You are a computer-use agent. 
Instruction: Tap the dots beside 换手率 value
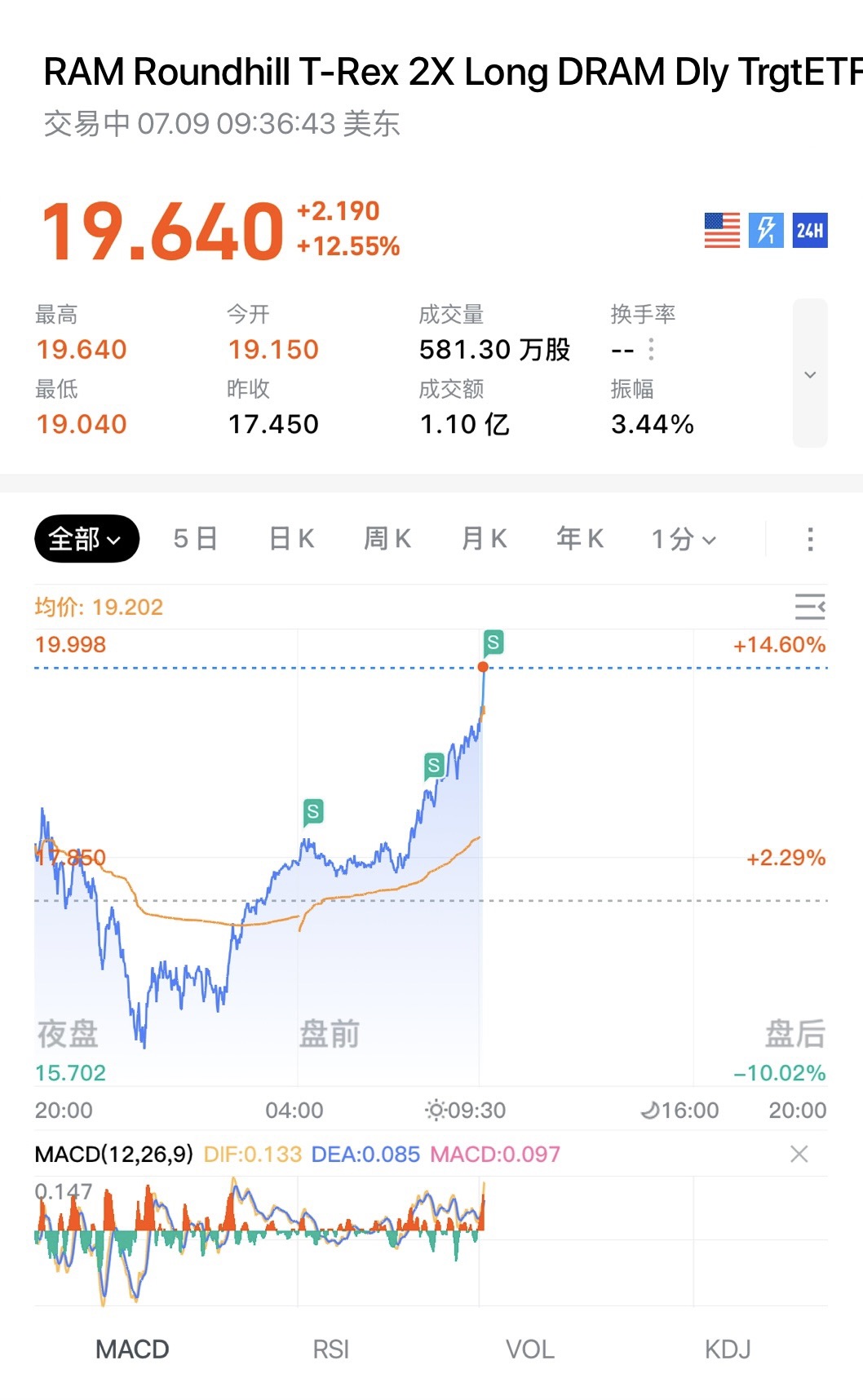651,350
